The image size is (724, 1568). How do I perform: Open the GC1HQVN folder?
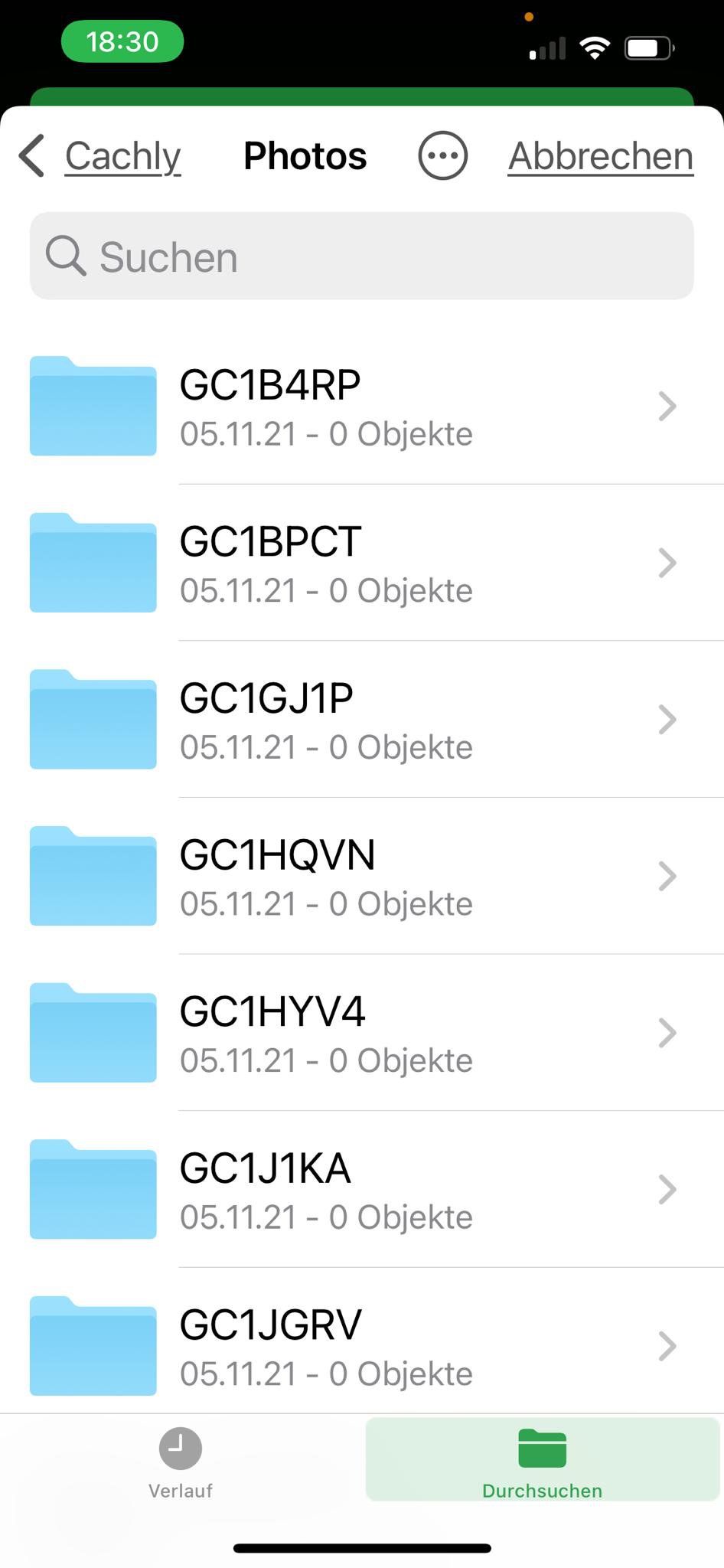[362, 876]
